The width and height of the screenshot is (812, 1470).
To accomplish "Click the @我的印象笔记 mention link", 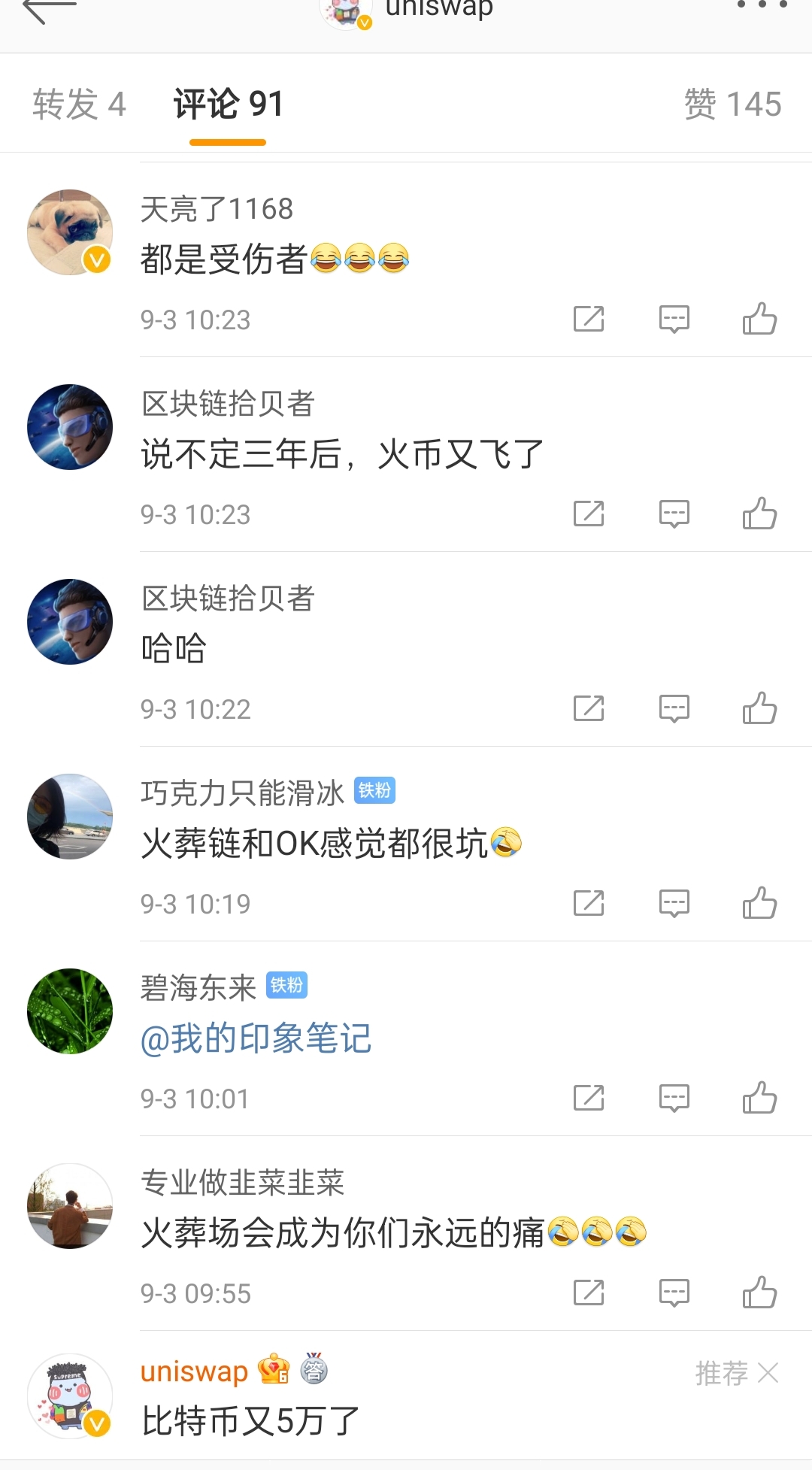I will coord(256,1038).
